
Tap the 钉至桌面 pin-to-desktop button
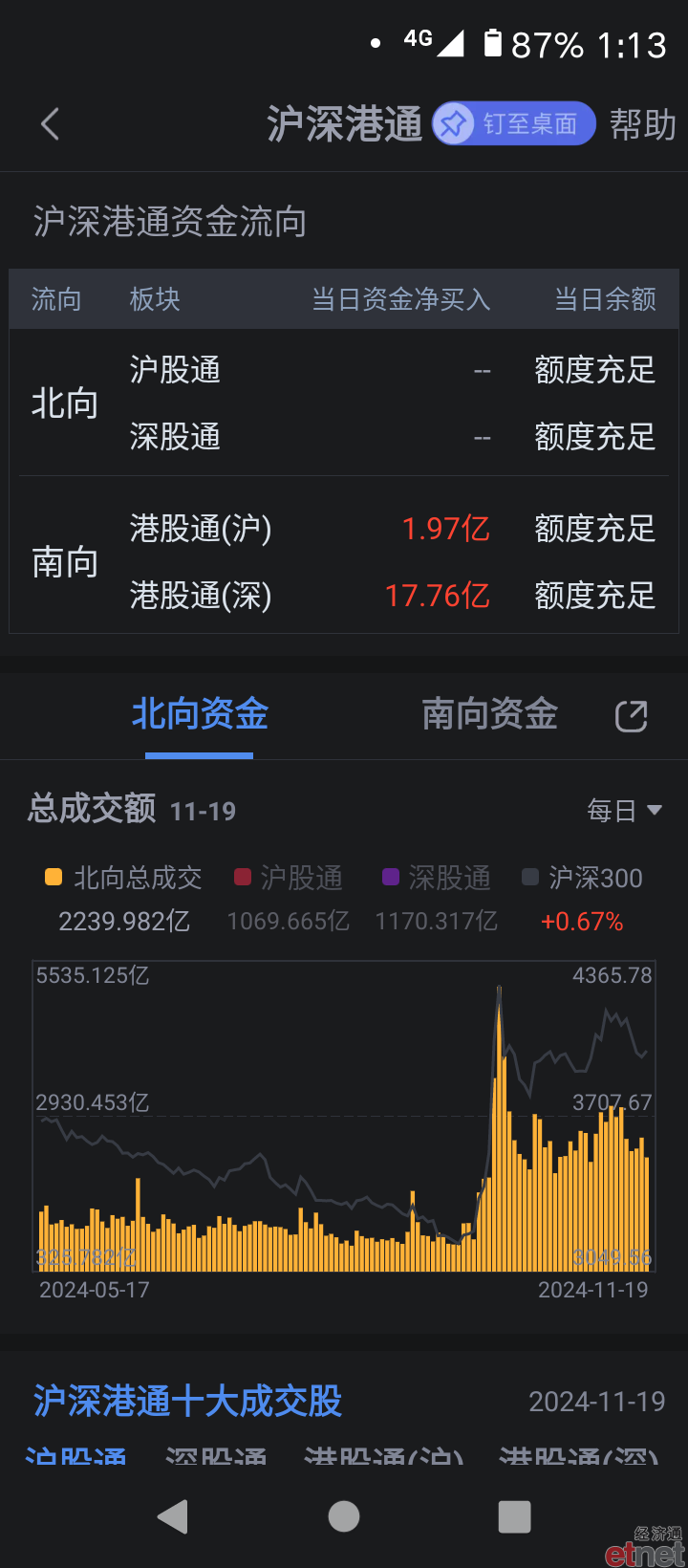(514, 124)
